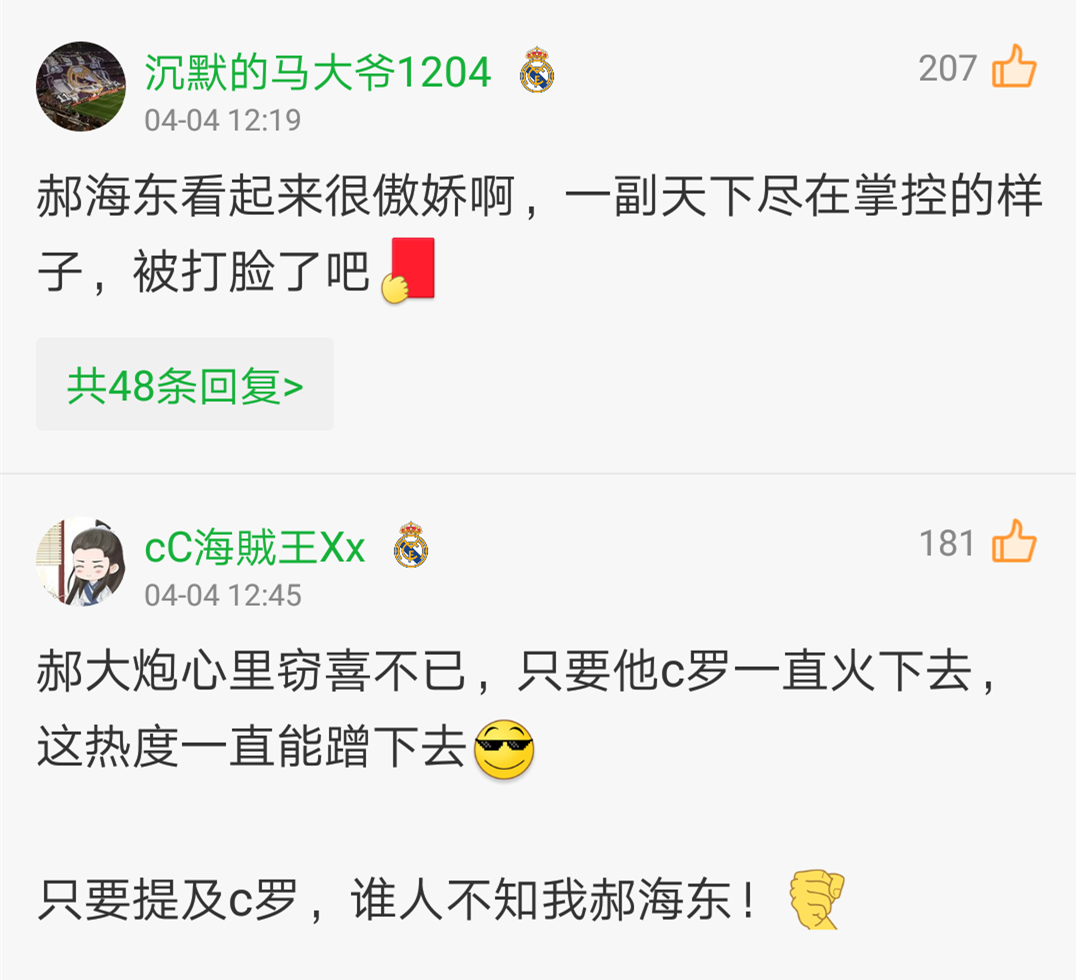Open 沉默的马大爷1204's profile avatar

pos(81,87)
